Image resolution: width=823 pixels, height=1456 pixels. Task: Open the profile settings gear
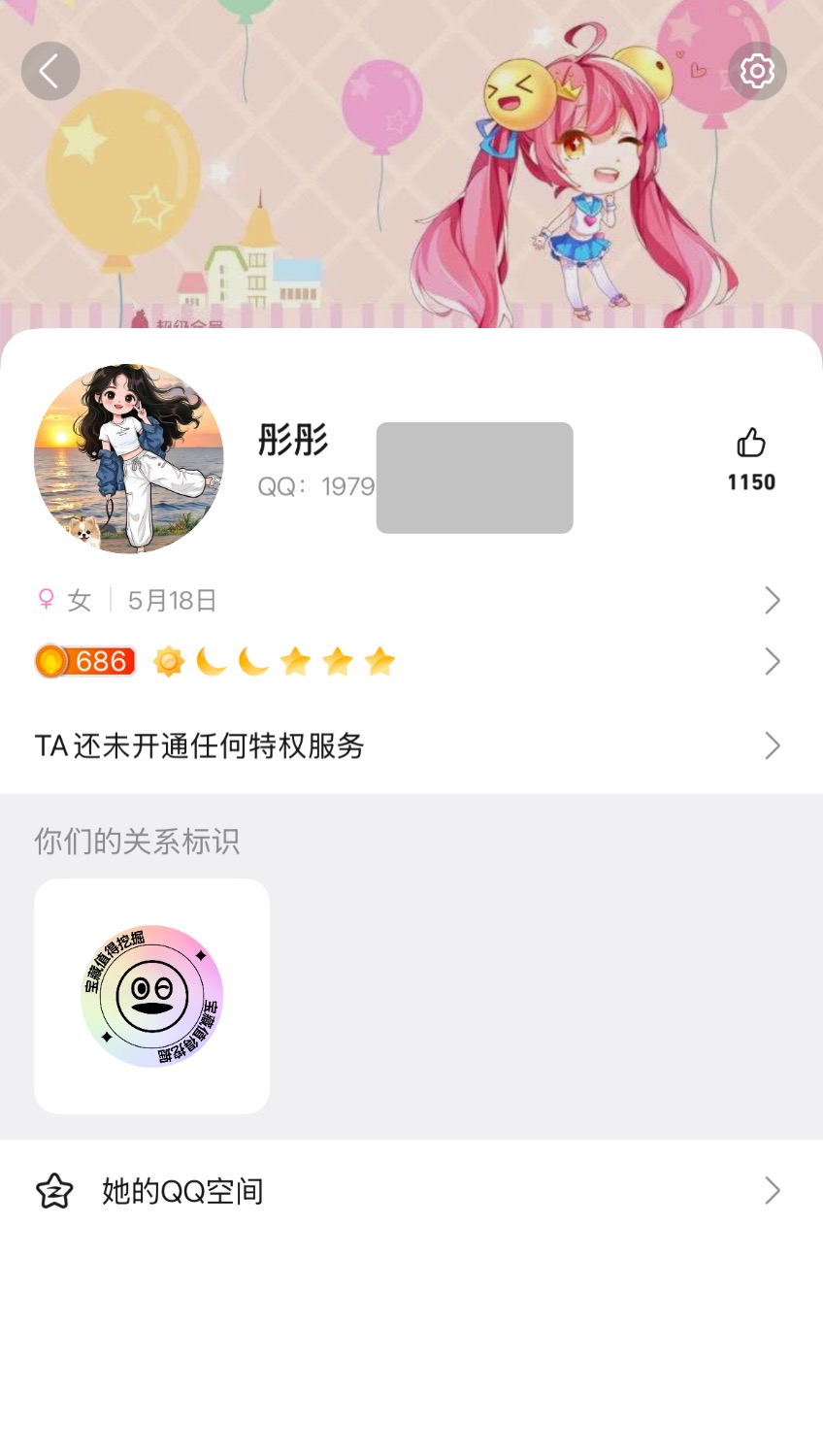757,71
